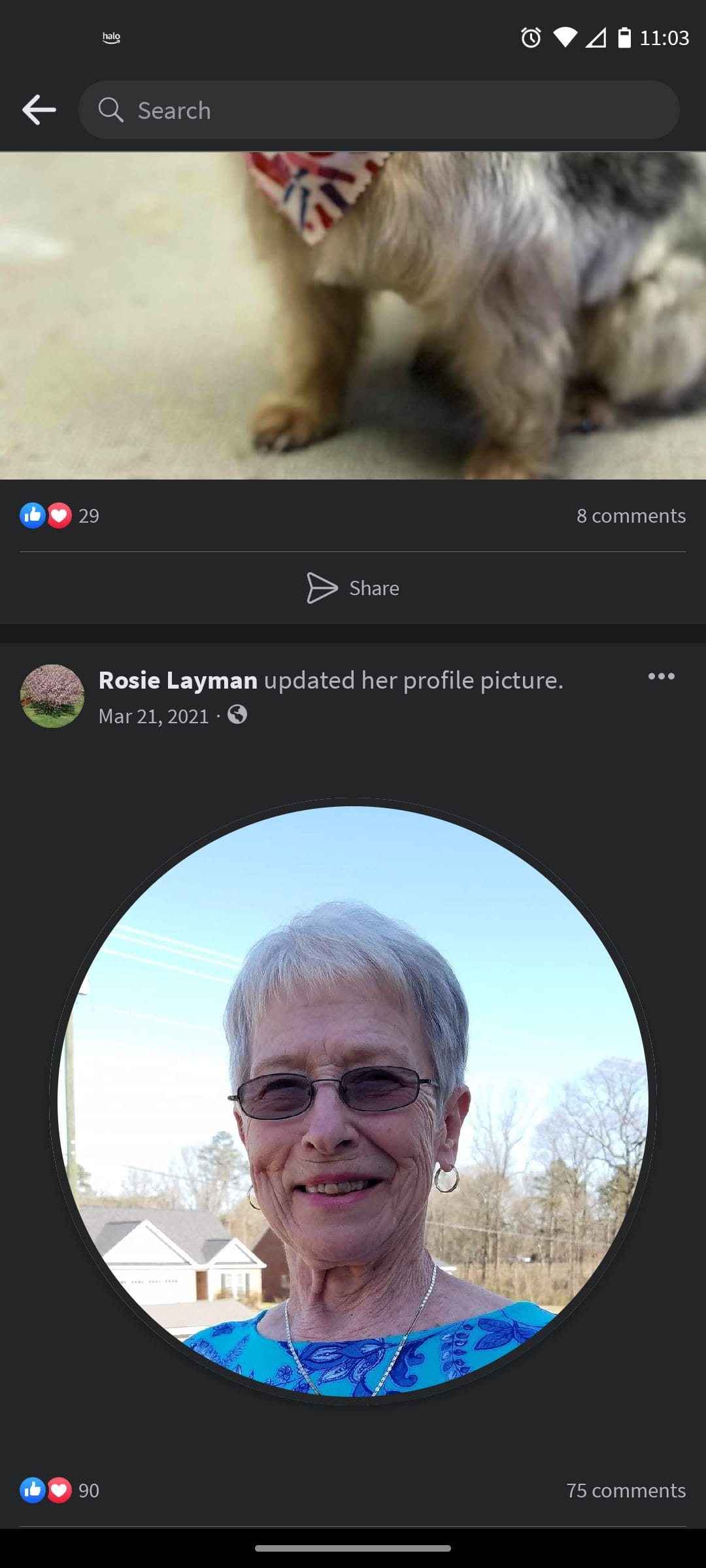Image resolution: width=706 pixels, height=1568 pixels.
Task: Go back using the arrow
Action: [39, 110]
